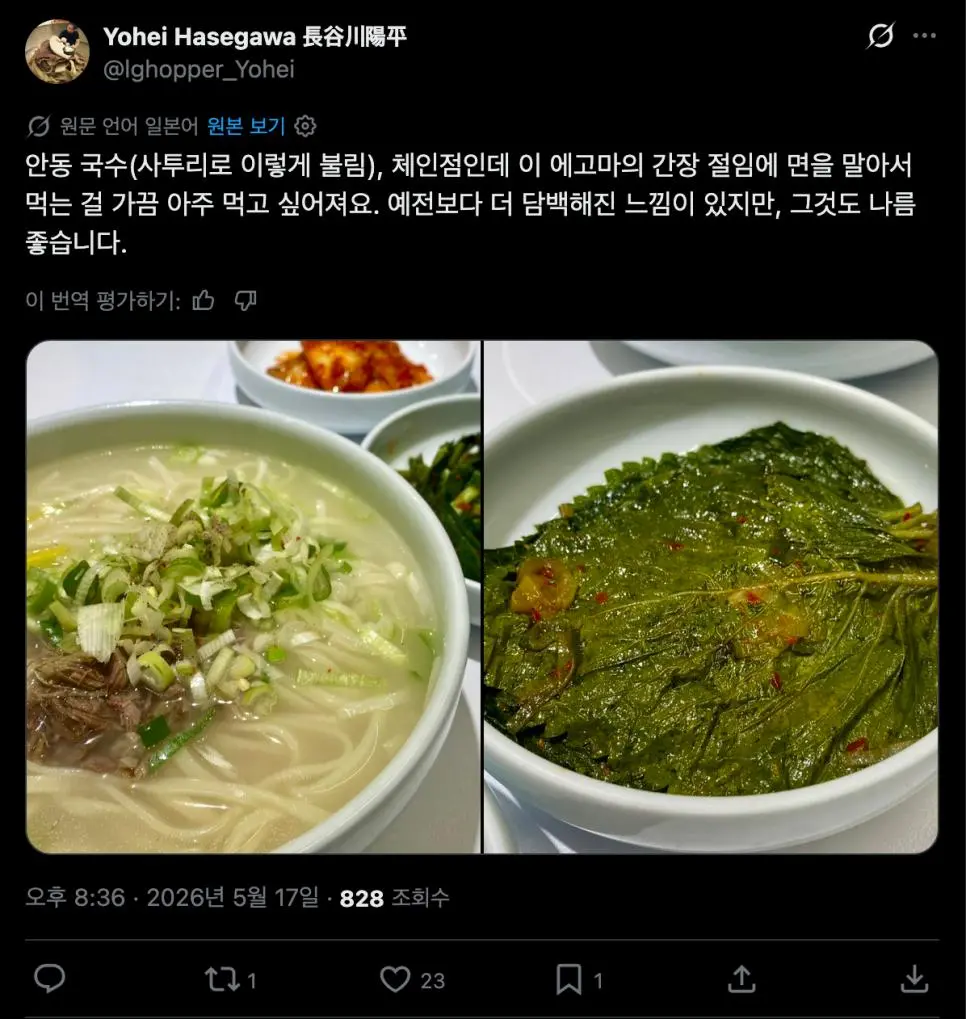Rate the translation with thumbs down
This screenshot has height=1019, width=966.
(x=245, y=300)
